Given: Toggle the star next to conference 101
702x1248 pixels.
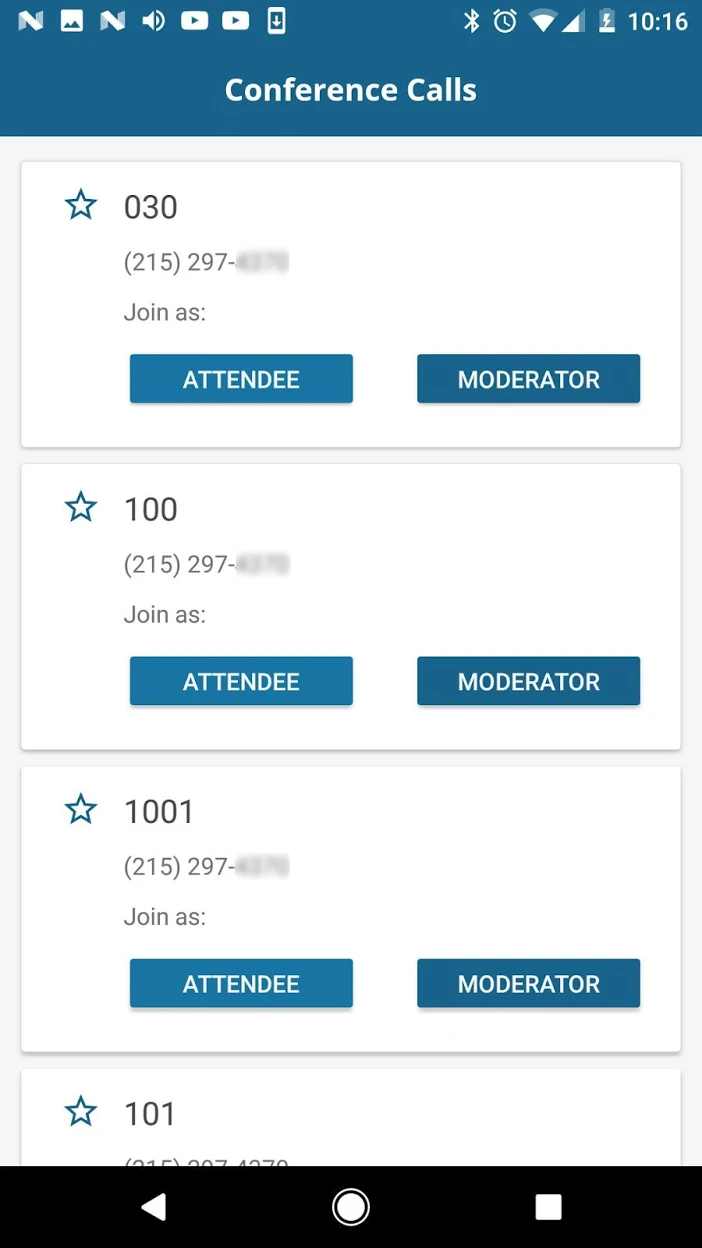Looking at the screenshot, I should tap(81, 1112).
